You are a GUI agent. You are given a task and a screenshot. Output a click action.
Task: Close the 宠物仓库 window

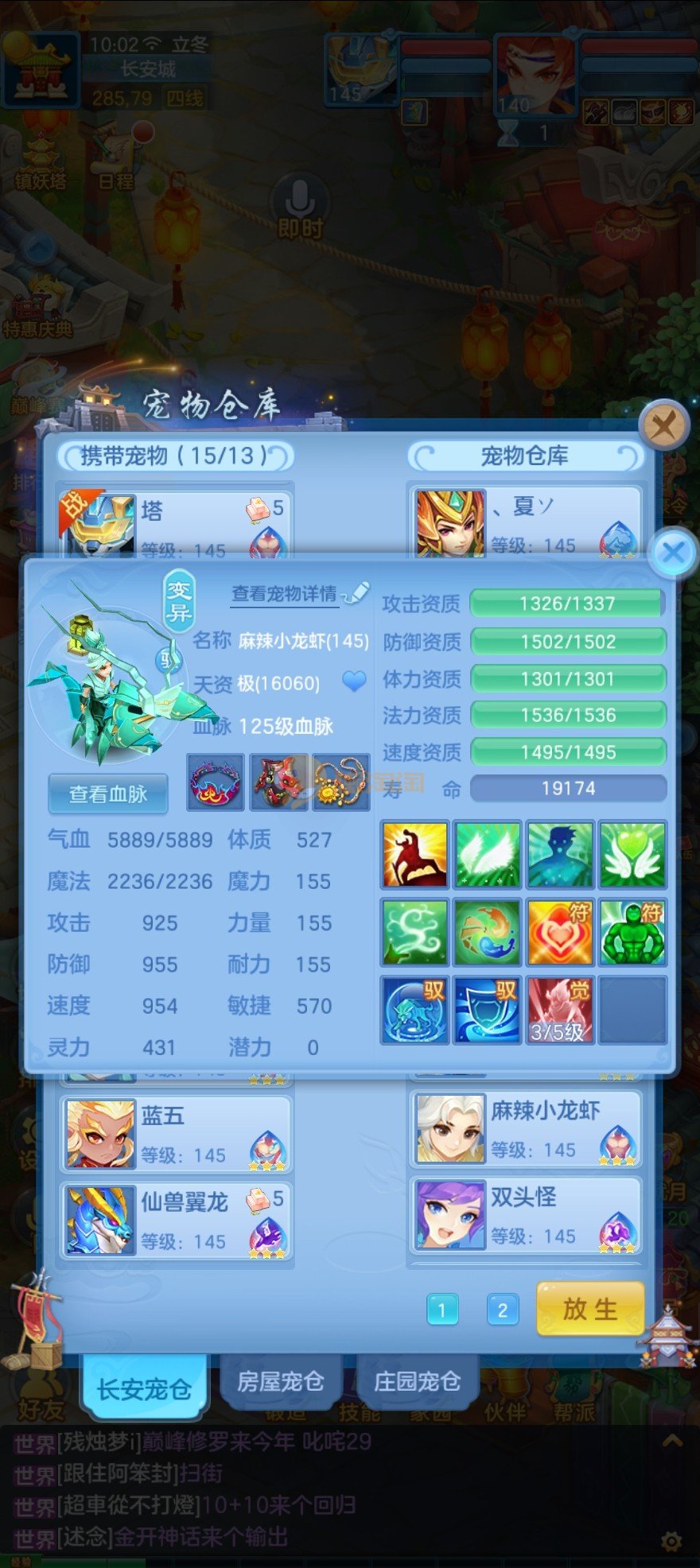[x=663, y=426]
